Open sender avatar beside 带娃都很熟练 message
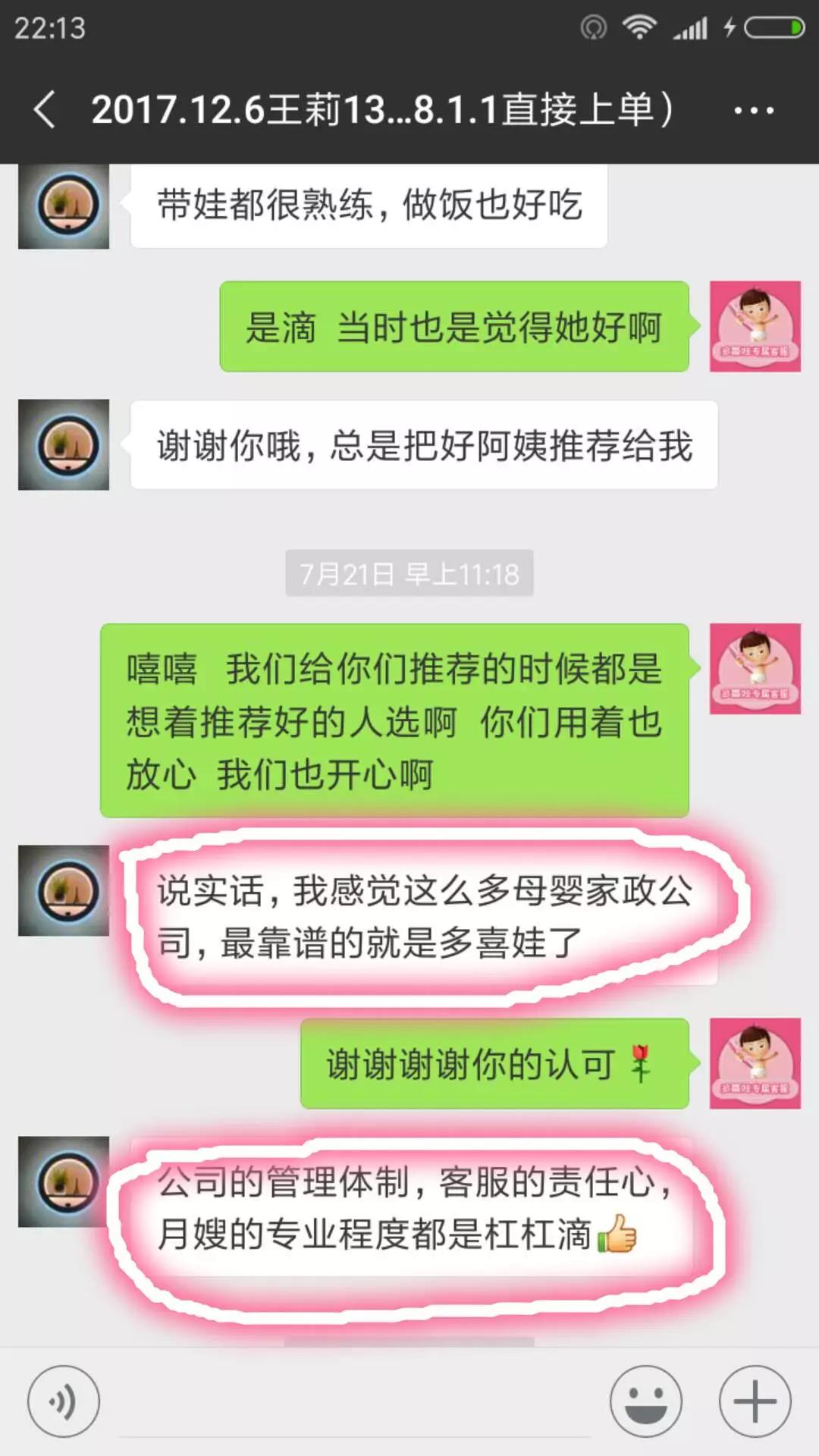819x1456 pixels. [x=64, y=206]
